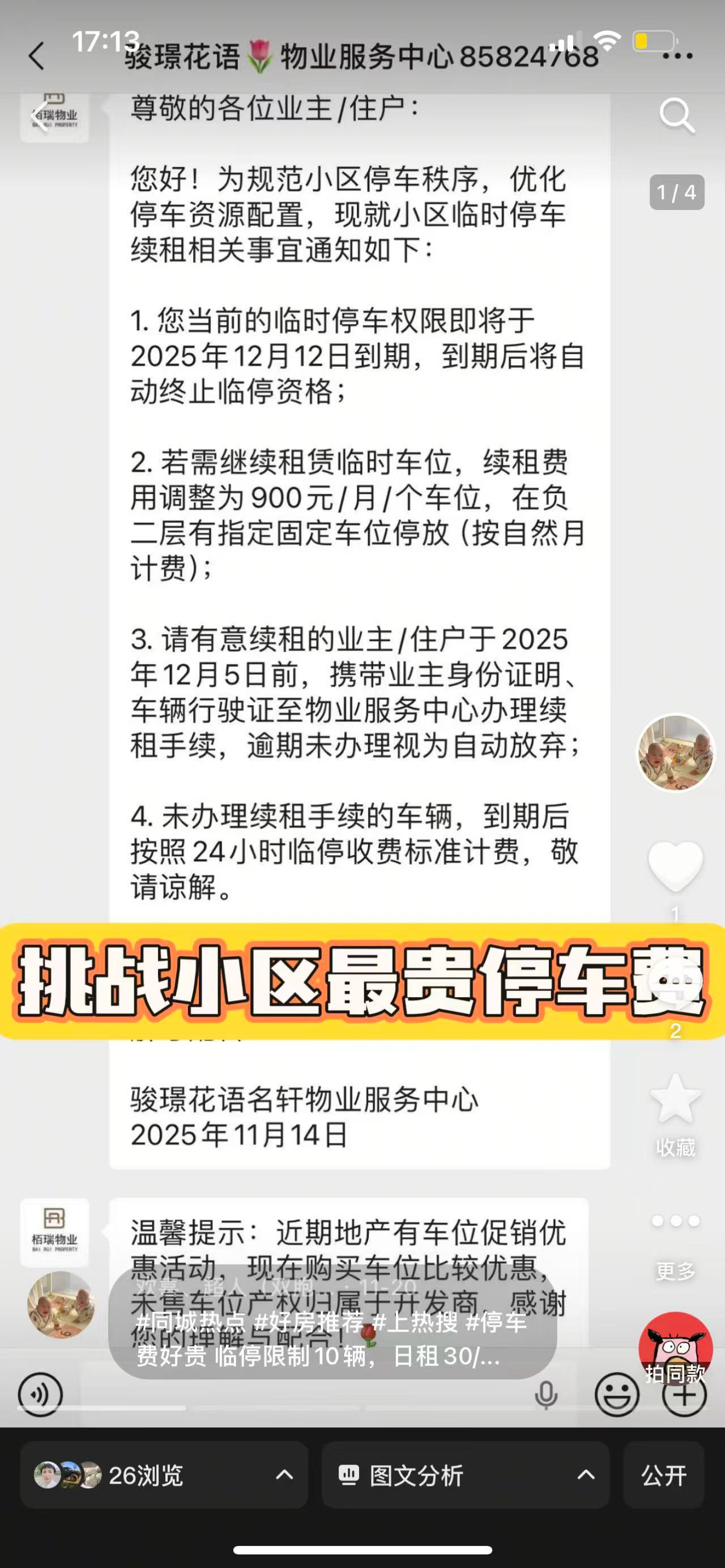The height and width of the screenshot is (1568, 725).
Task: Open 图文分析 analytics
Action: pyautogui.click(x=465, y=1475)
